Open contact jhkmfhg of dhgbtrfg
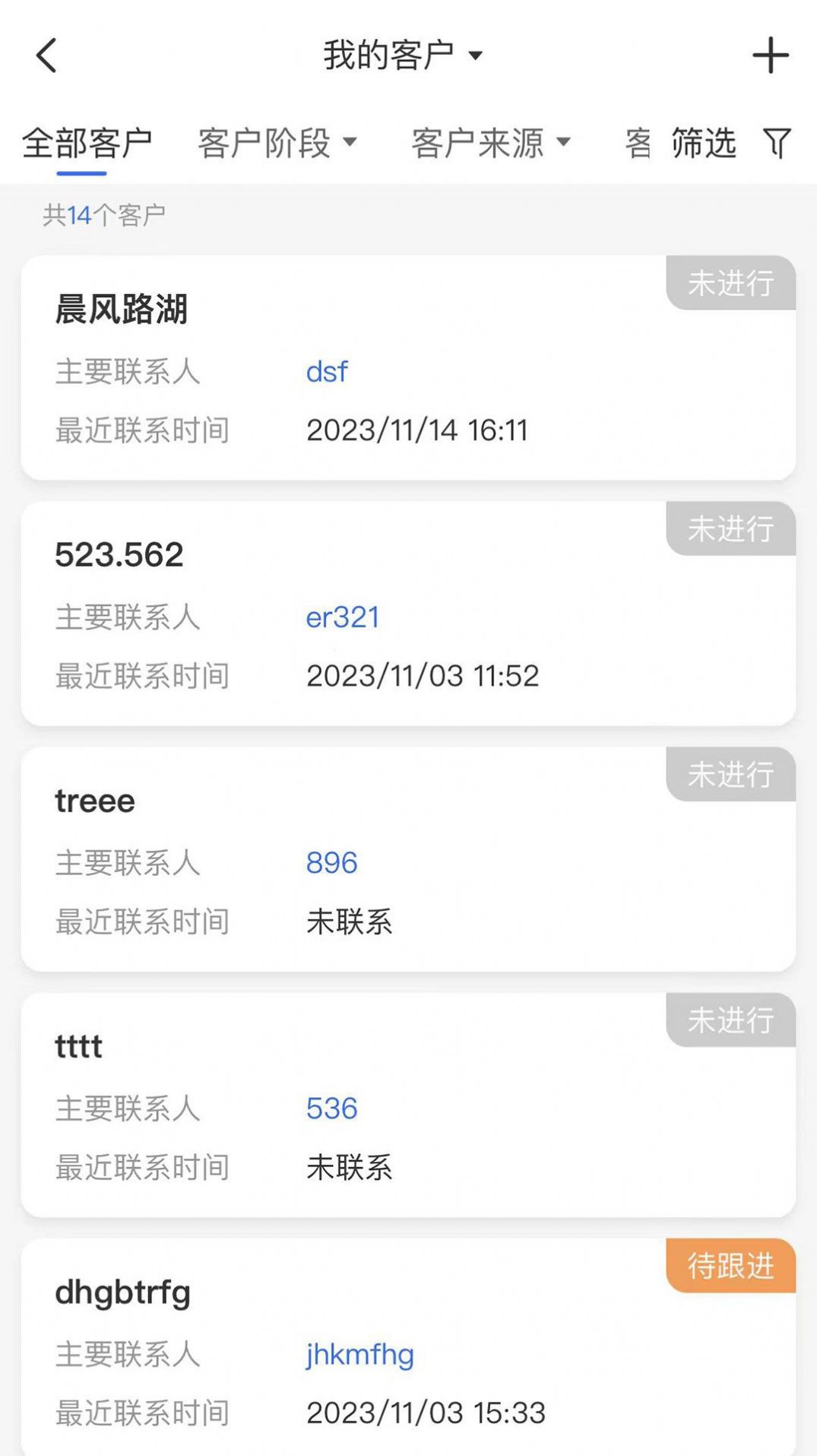817x1456 pixels. tap(359, 1354)
